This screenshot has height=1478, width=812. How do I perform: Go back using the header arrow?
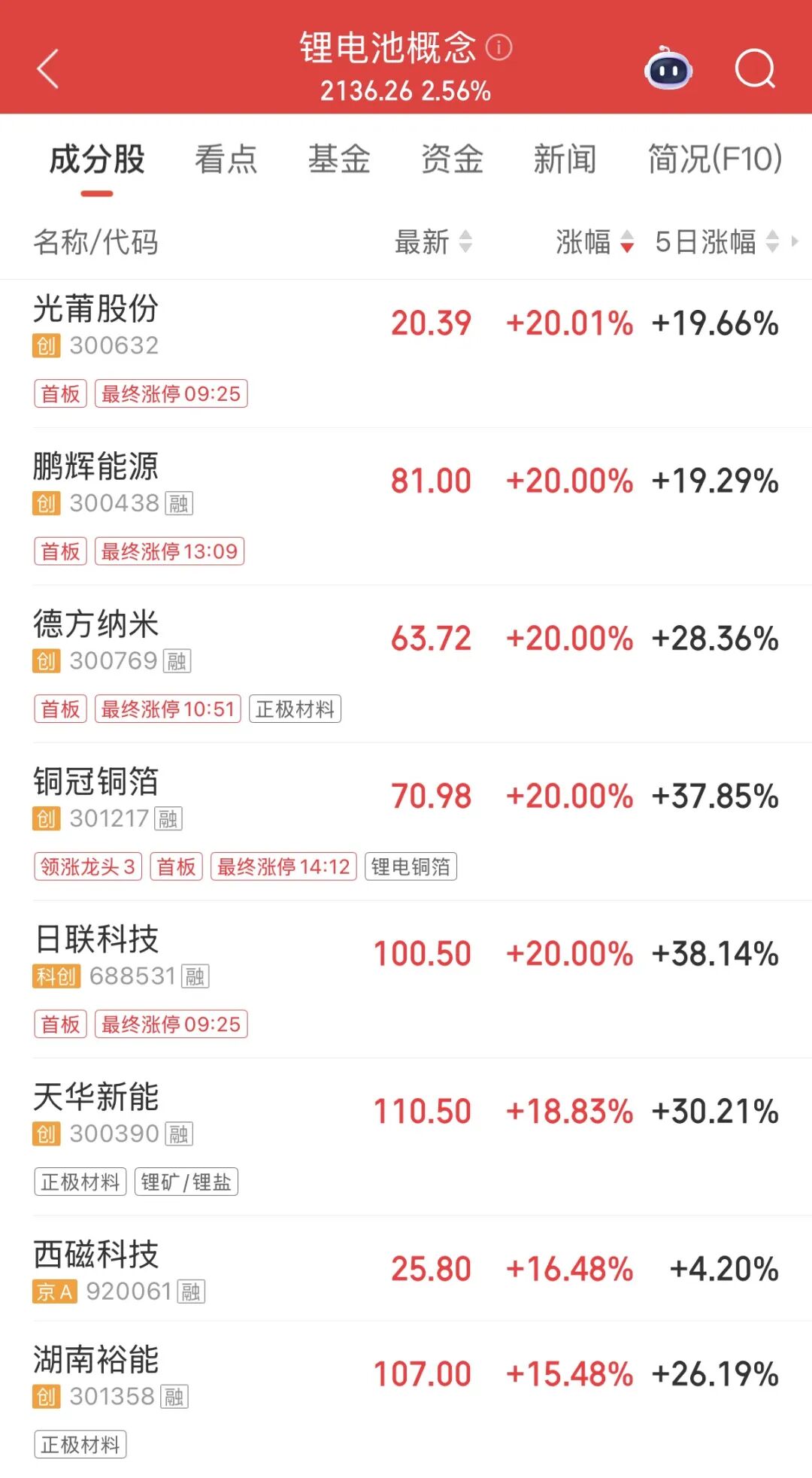point(48,69)
